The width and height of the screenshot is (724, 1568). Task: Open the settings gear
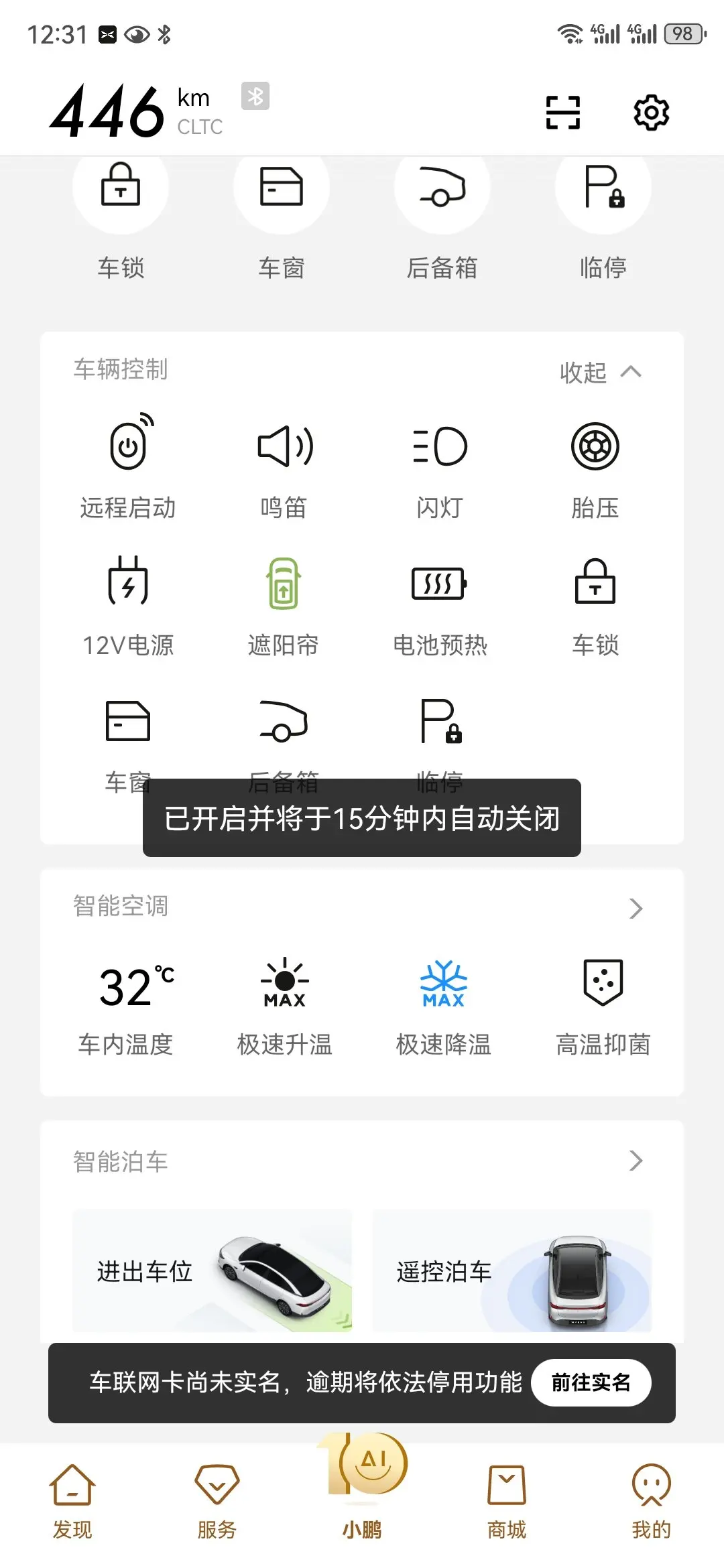pos(651,113)
